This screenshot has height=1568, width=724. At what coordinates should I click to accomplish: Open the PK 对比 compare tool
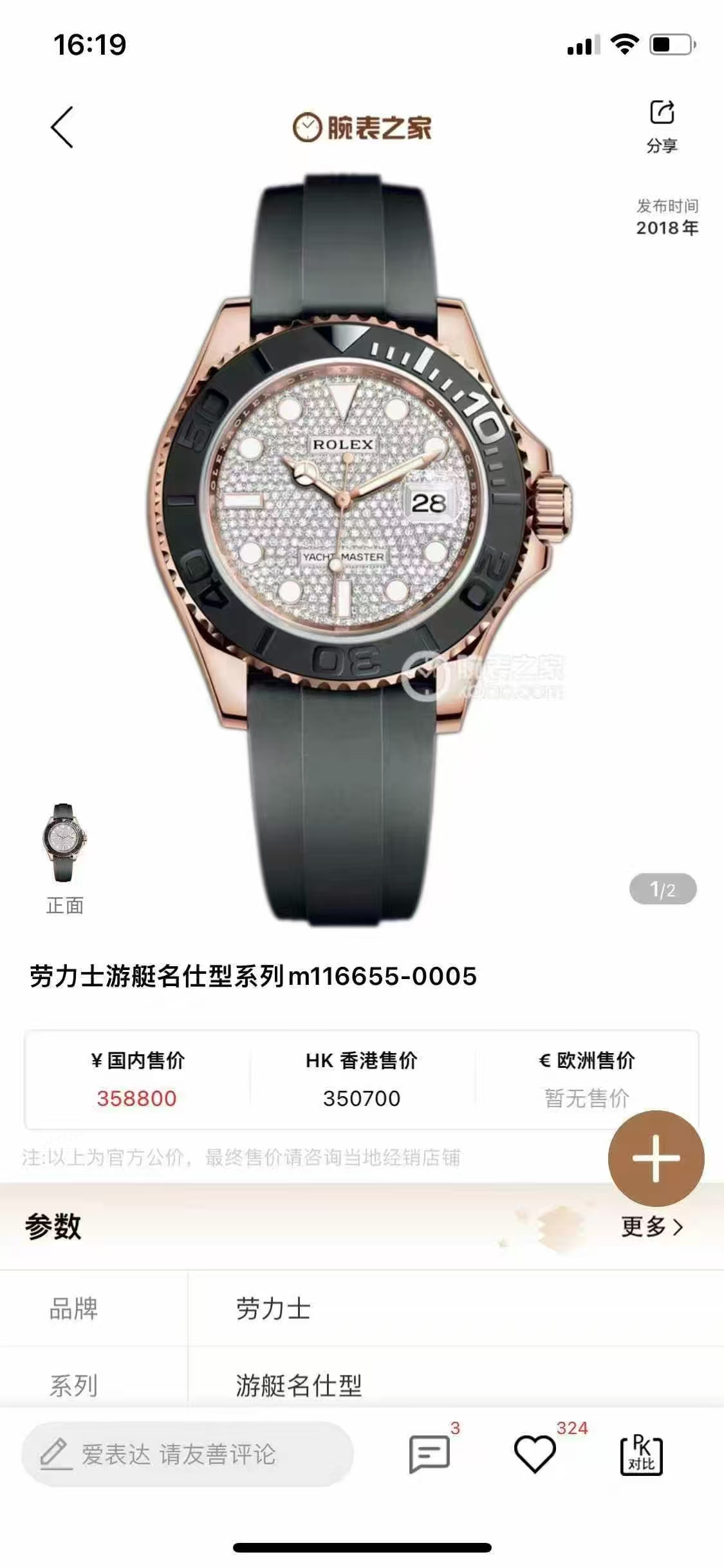click(x=641, y=1454)
